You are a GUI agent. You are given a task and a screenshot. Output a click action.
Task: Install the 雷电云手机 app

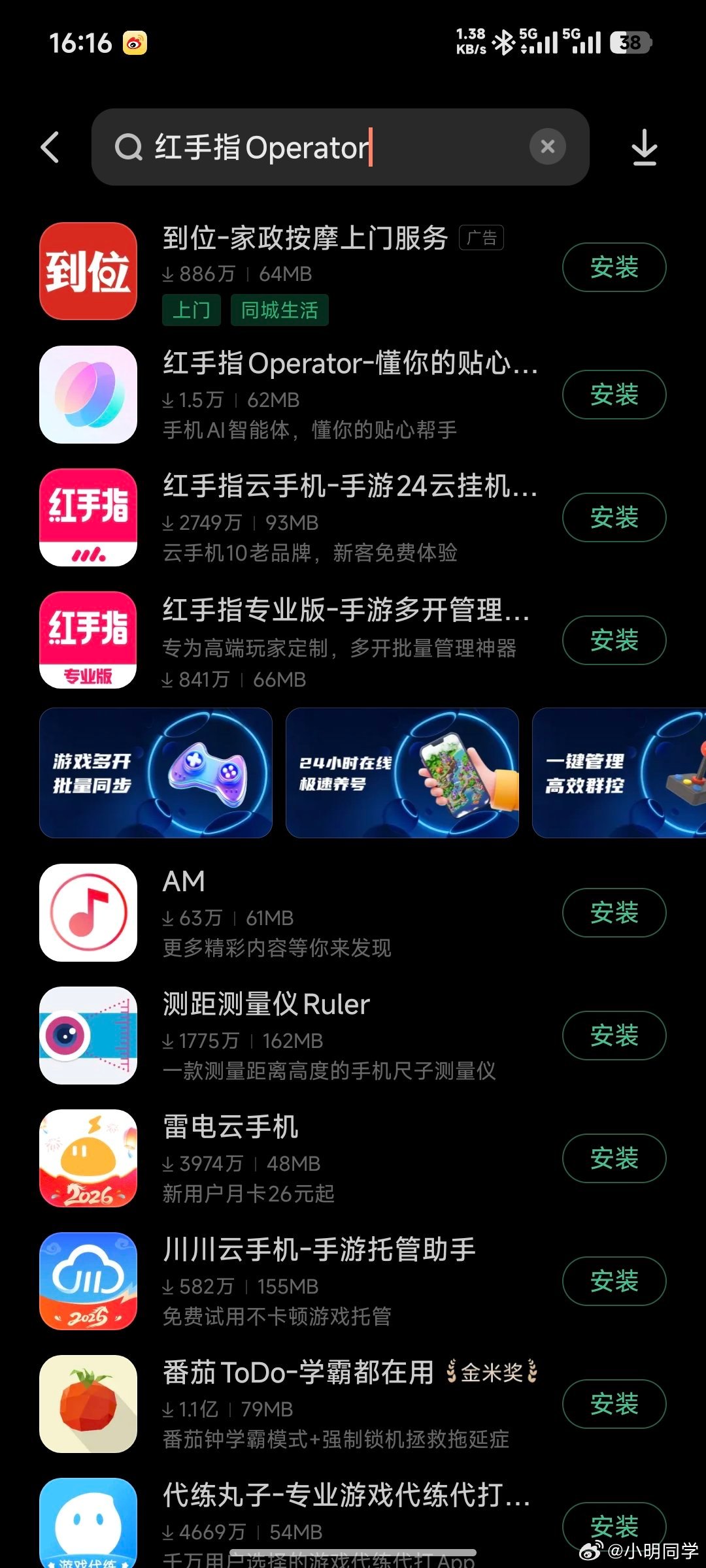click(613, 1159)
